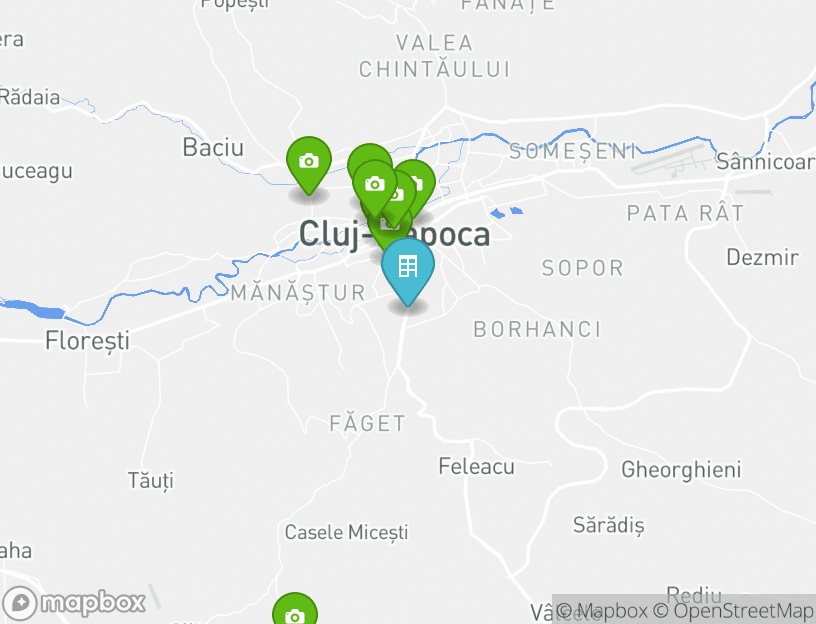The width and height of the screenshot is (816, 624).
Task: Open the camera pin below Casele Micești
Action: tap(294, 613)
